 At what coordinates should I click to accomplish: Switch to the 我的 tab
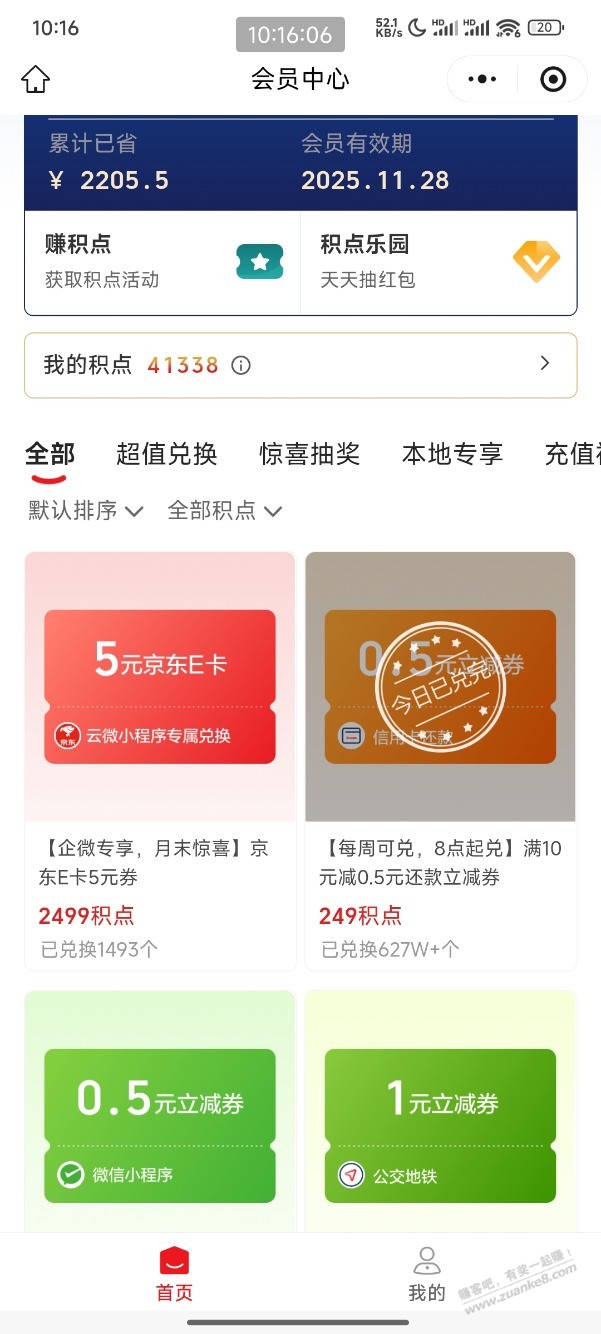tap(427, 1275)
